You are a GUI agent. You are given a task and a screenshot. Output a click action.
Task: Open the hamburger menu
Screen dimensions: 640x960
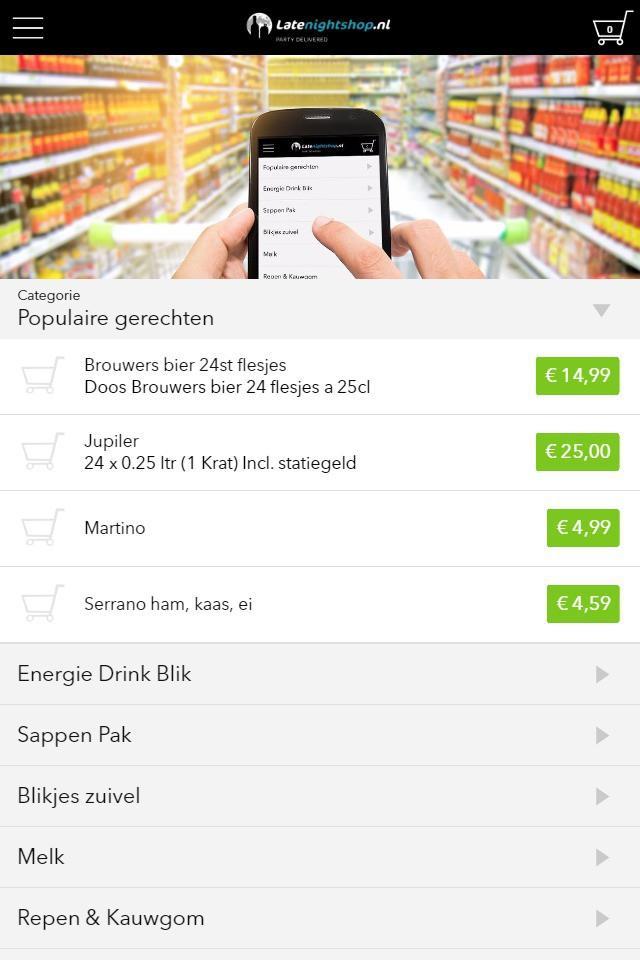tap(28, 27)
